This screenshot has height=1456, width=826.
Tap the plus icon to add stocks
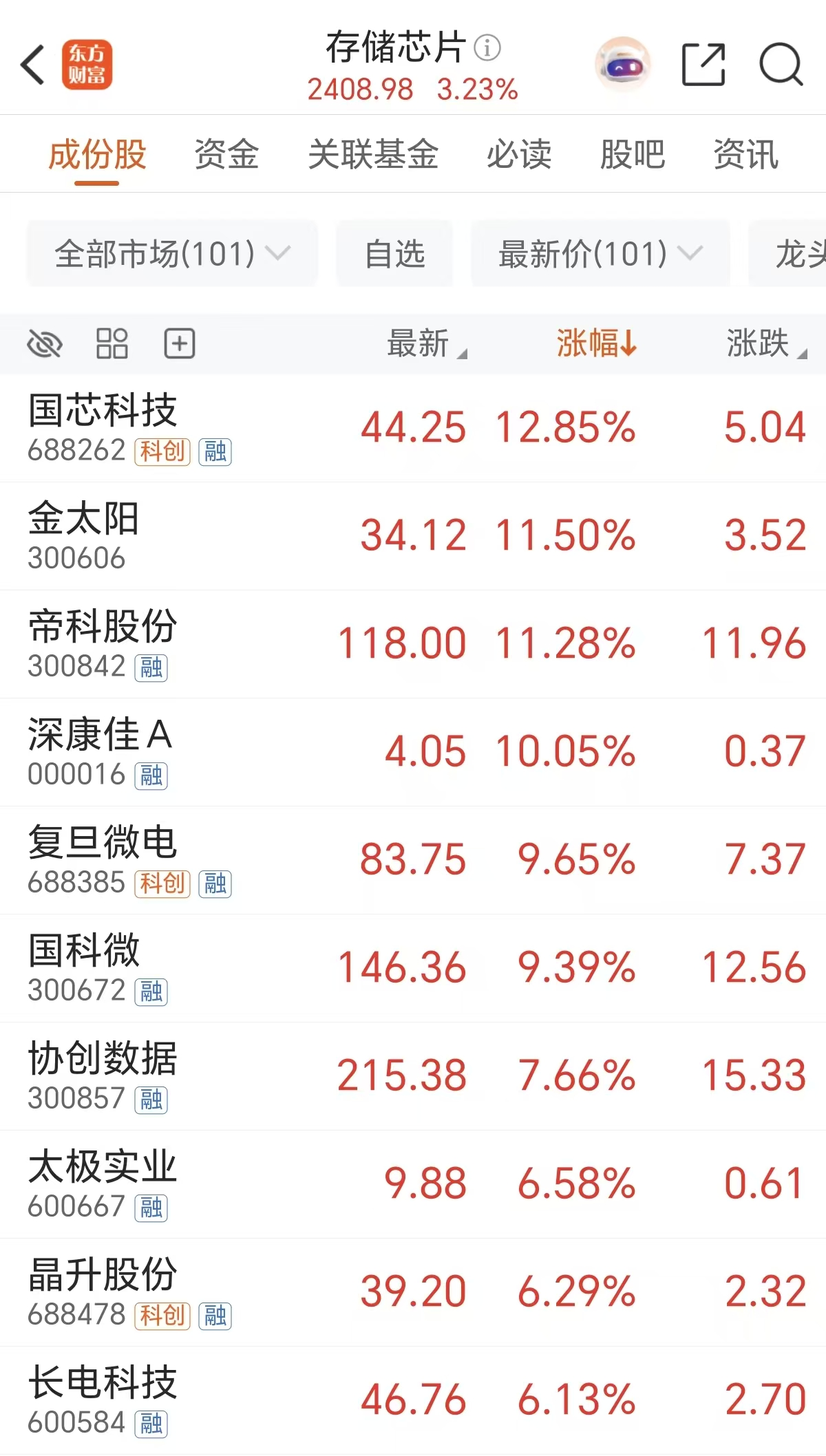pos(180,343)
